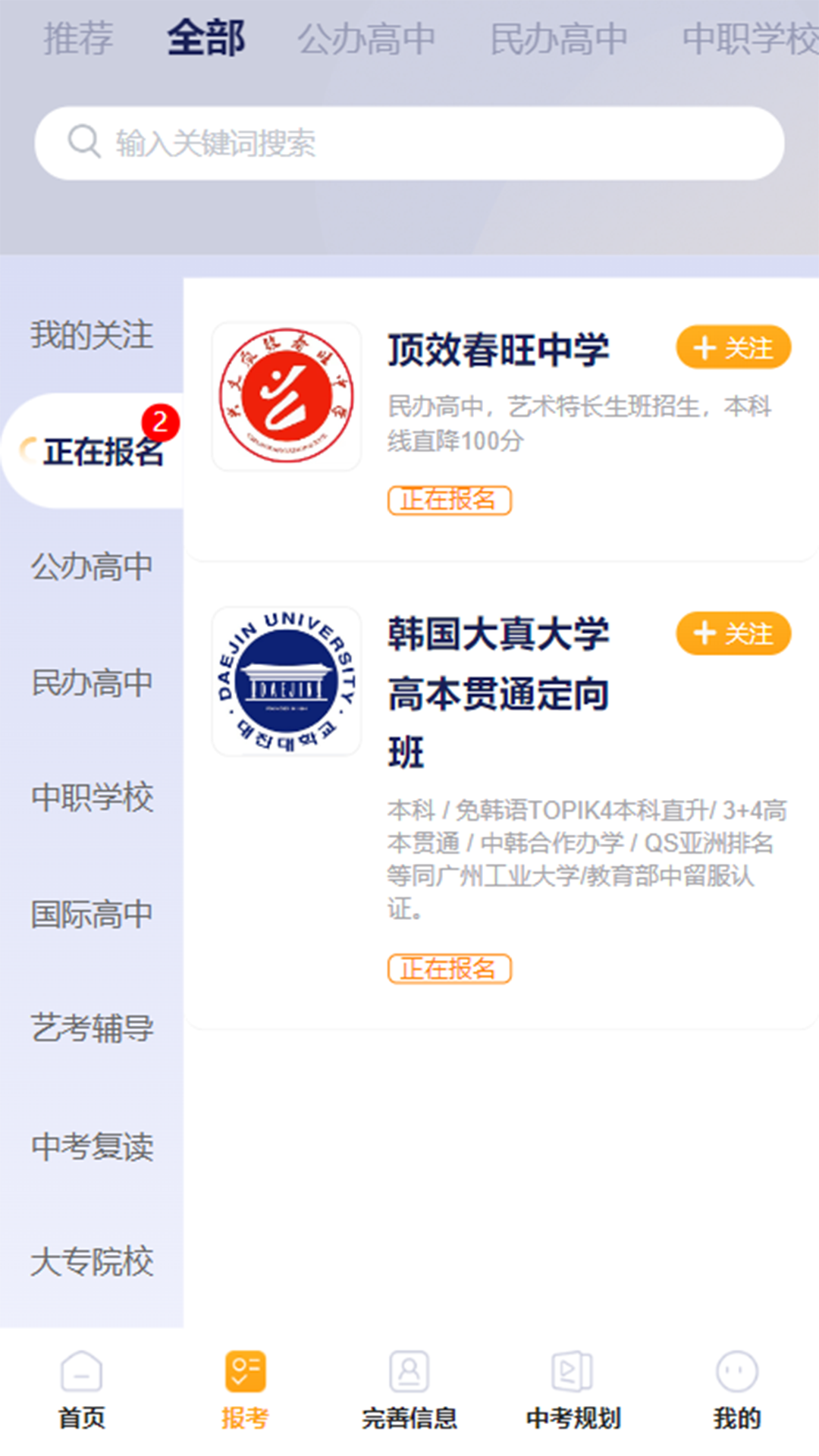Tap the 报考 bottom tab
Screen dimensions: 819x1456
point(245,1389)
